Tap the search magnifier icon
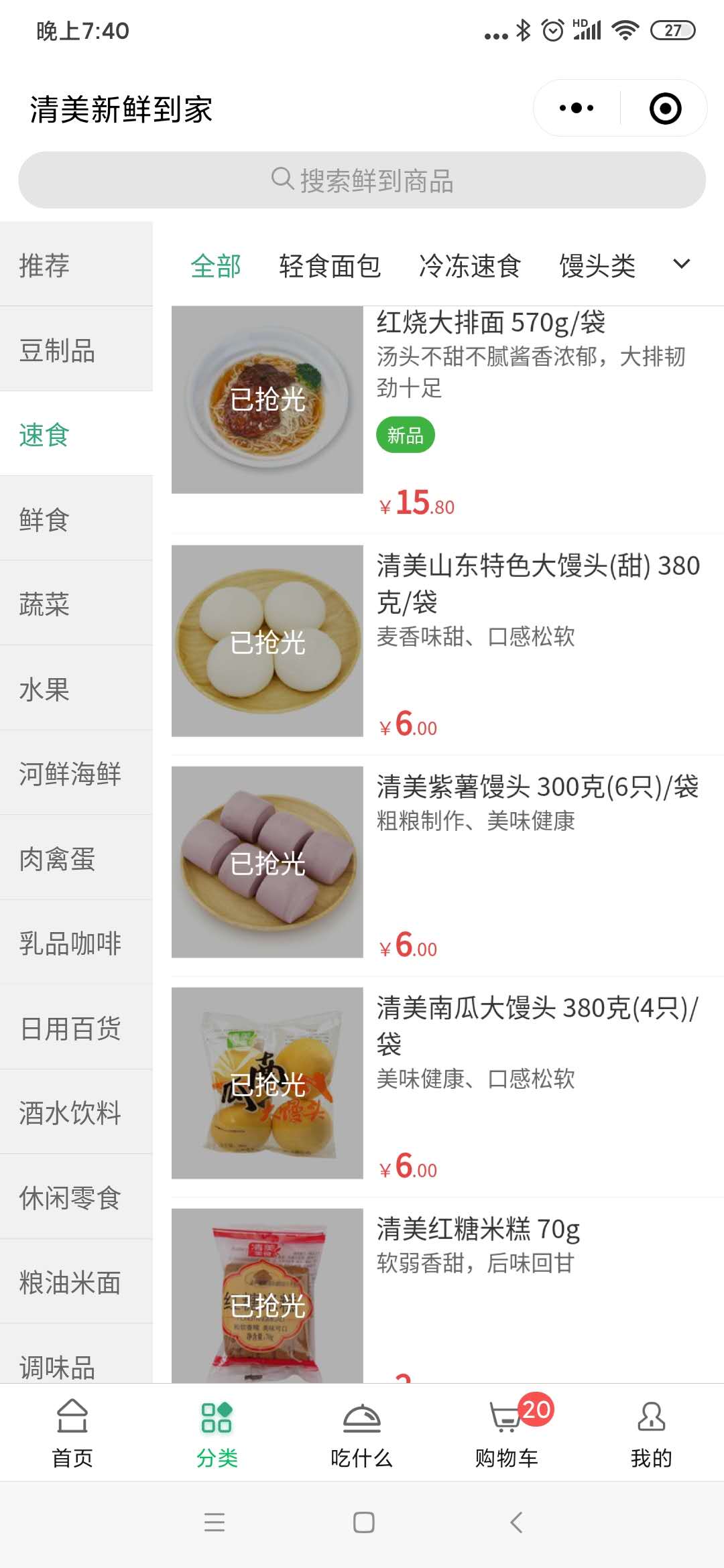 tap(280, 179)
